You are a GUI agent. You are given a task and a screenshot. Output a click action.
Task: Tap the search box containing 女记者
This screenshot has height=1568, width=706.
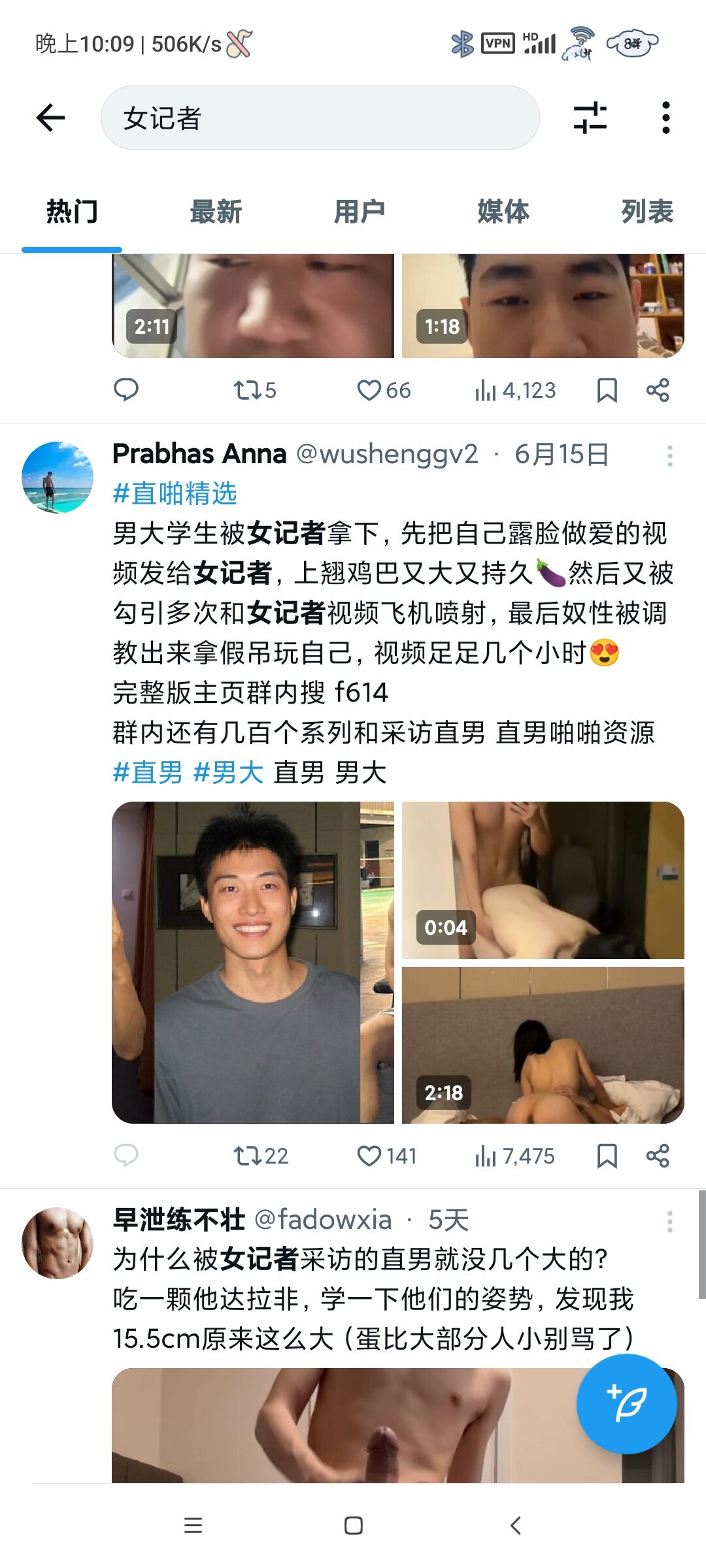point(320,118)
